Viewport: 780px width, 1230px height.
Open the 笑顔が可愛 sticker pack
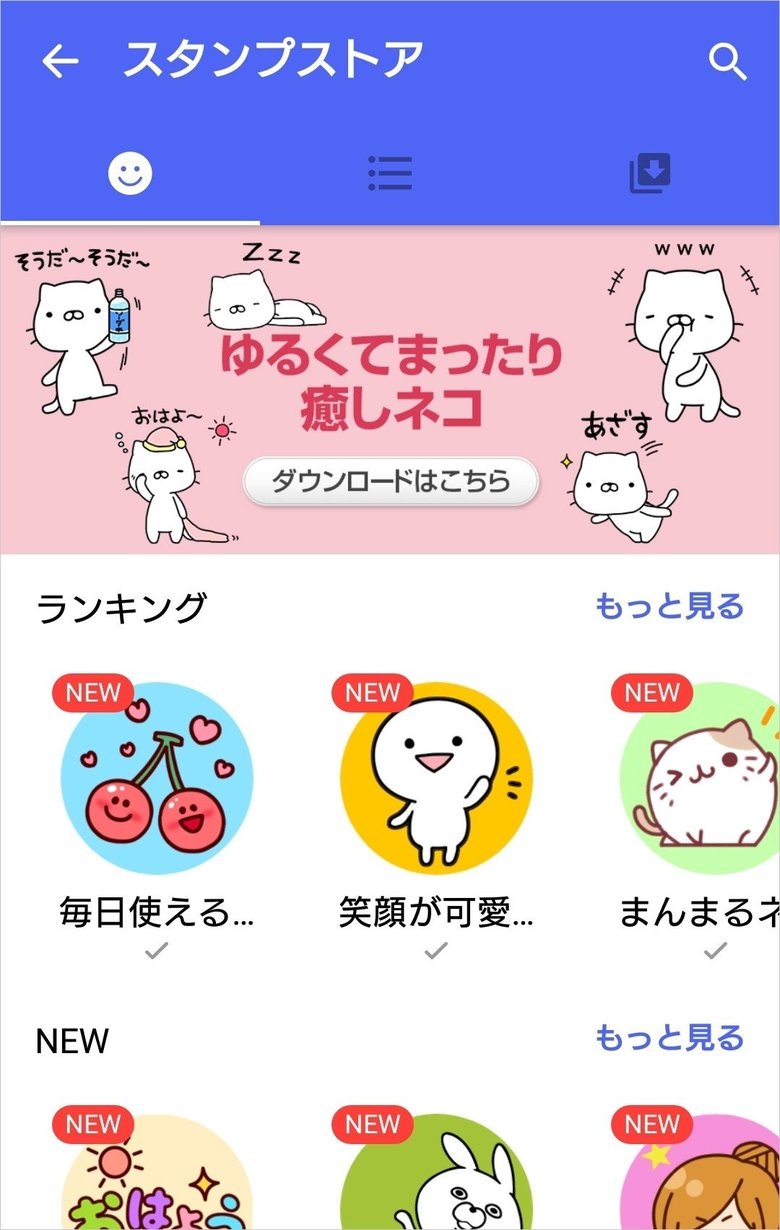[436, 778]
